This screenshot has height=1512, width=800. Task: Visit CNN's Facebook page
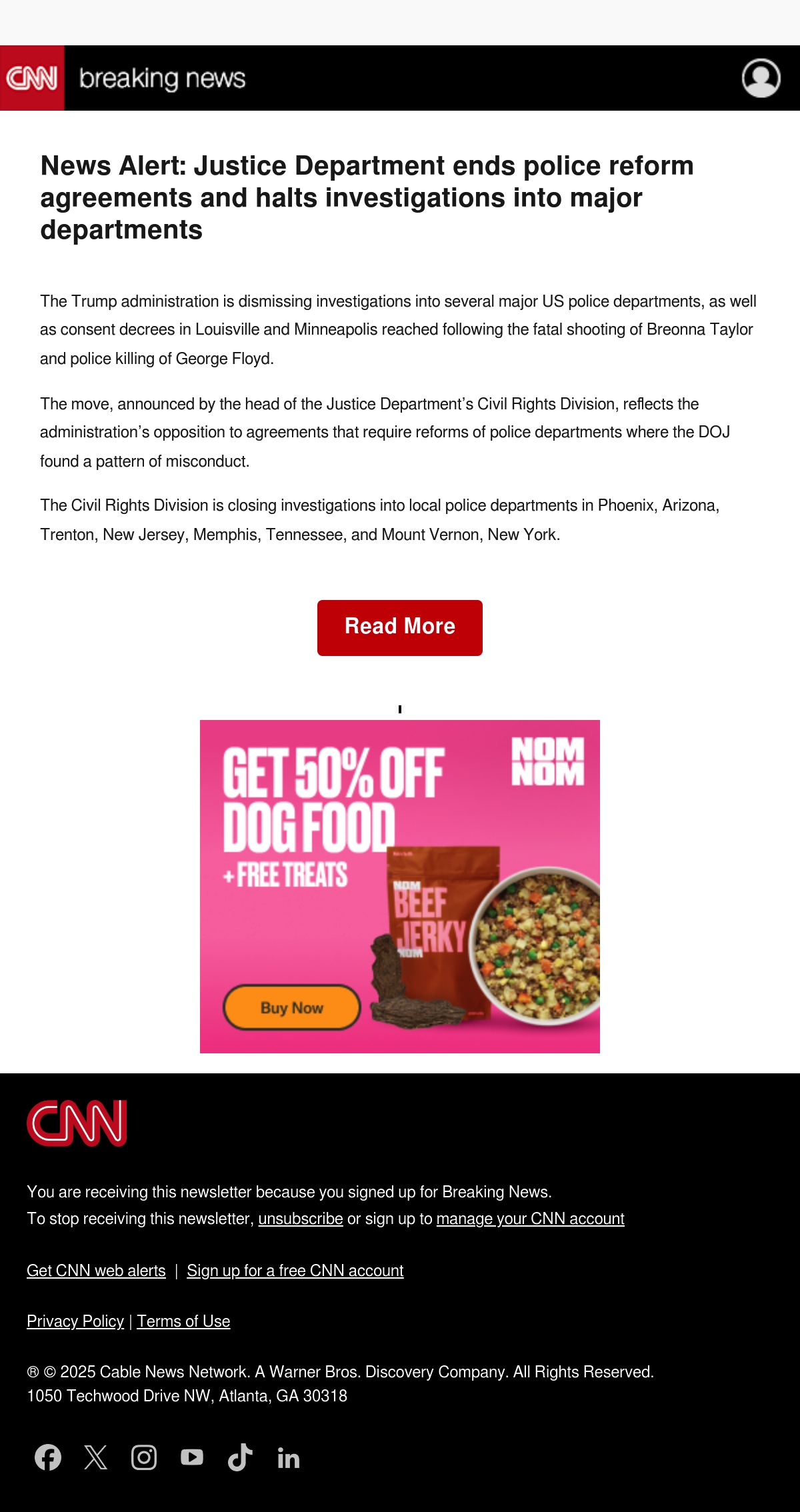coord(48,1457)
